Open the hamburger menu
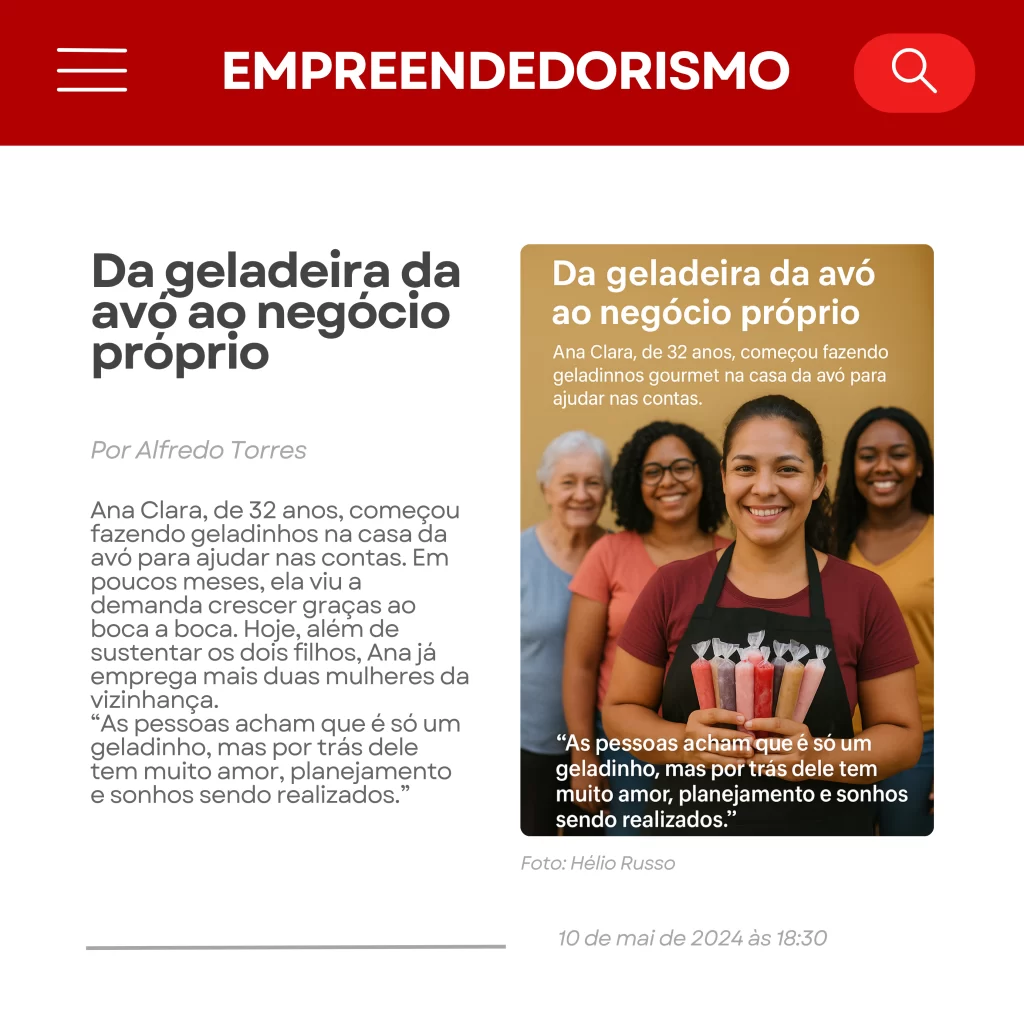 pos(92,70)
